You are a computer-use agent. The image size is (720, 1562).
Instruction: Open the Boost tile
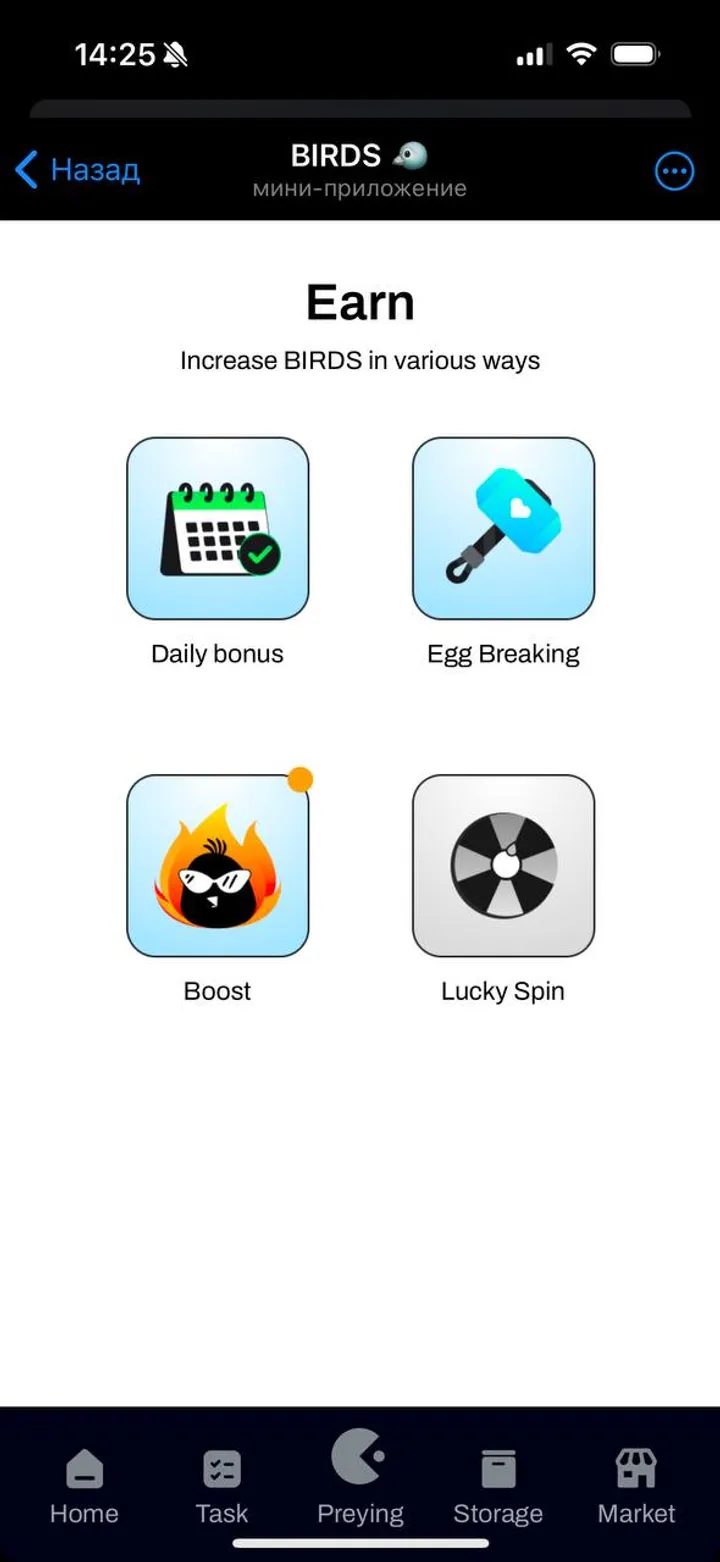[217, 866]
